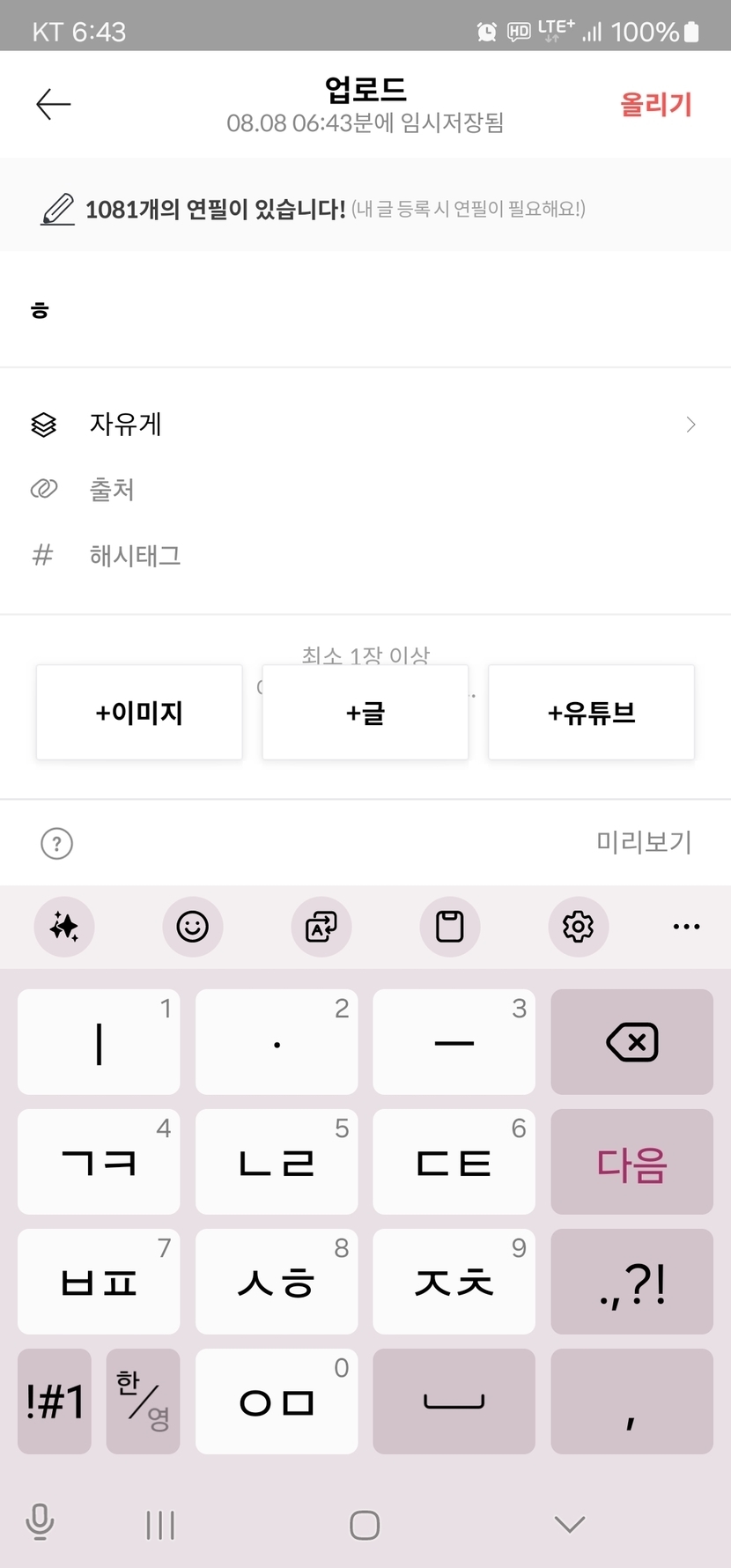Open keyboard settings gear

pyautogui.click(x=578, y=927)
